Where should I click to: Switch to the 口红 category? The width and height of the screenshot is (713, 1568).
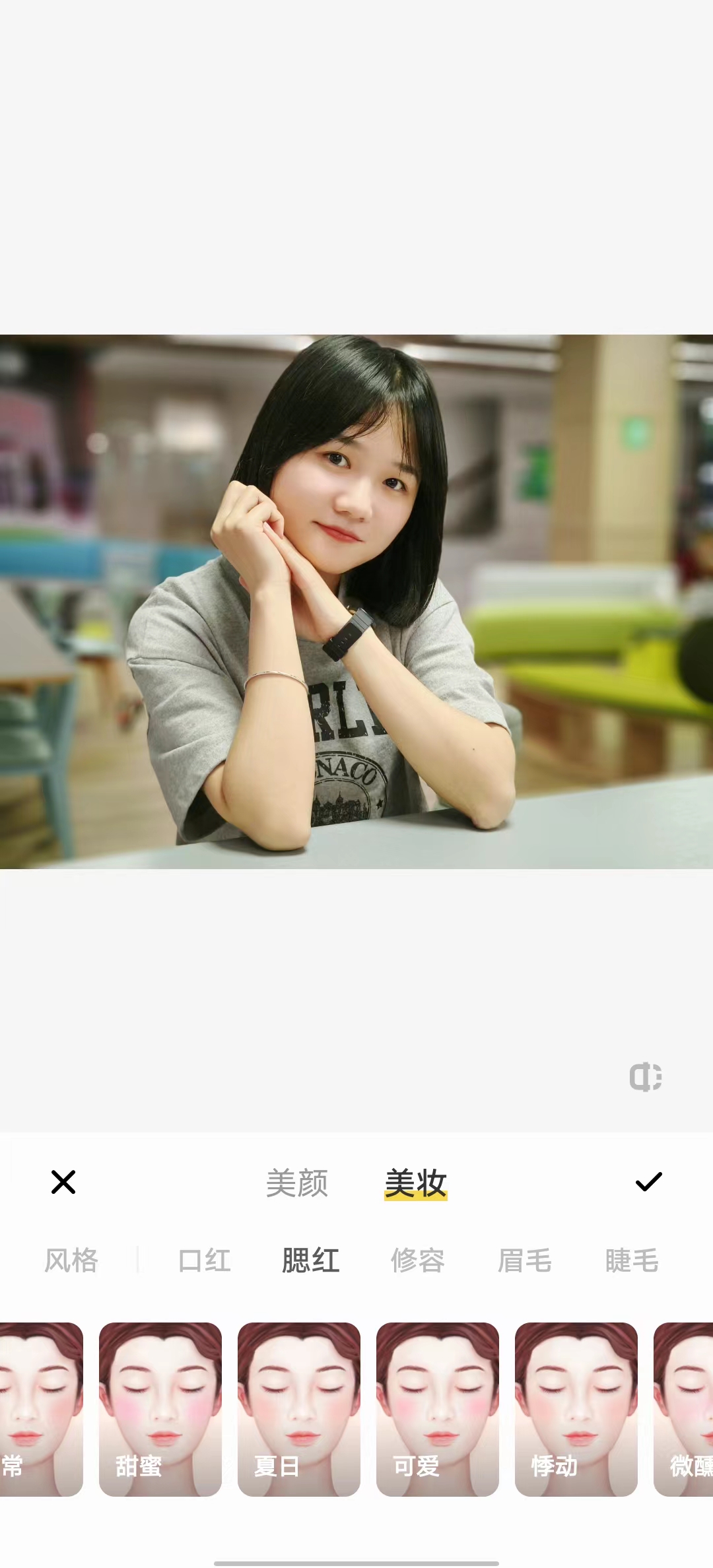tap(205, 1260)
